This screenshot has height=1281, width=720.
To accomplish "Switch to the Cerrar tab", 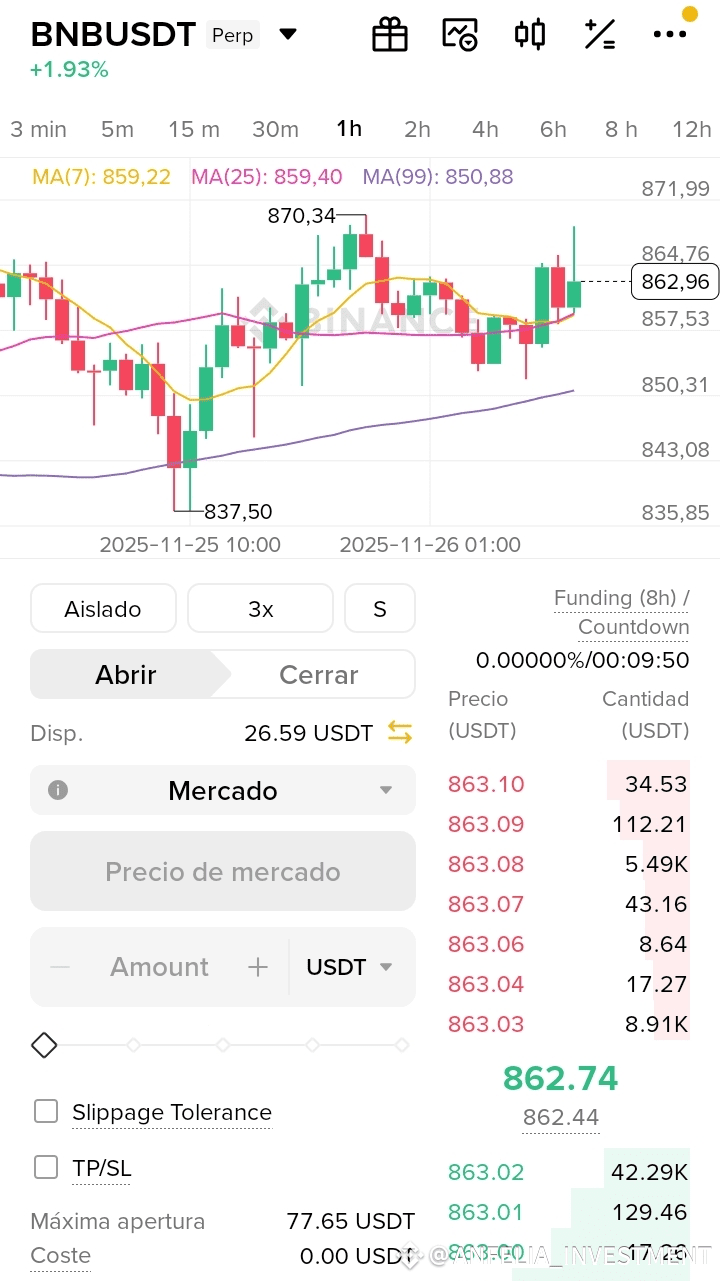I will coord(318,675).
